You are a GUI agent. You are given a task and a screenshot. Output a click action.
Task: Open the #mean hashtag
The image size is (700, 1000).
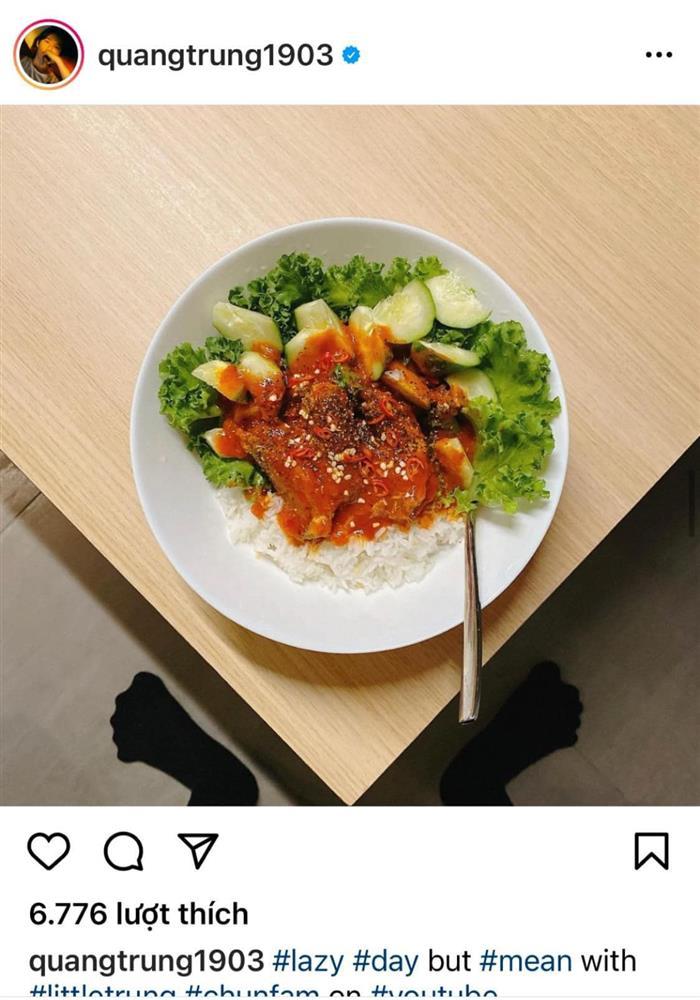(526, 962)
